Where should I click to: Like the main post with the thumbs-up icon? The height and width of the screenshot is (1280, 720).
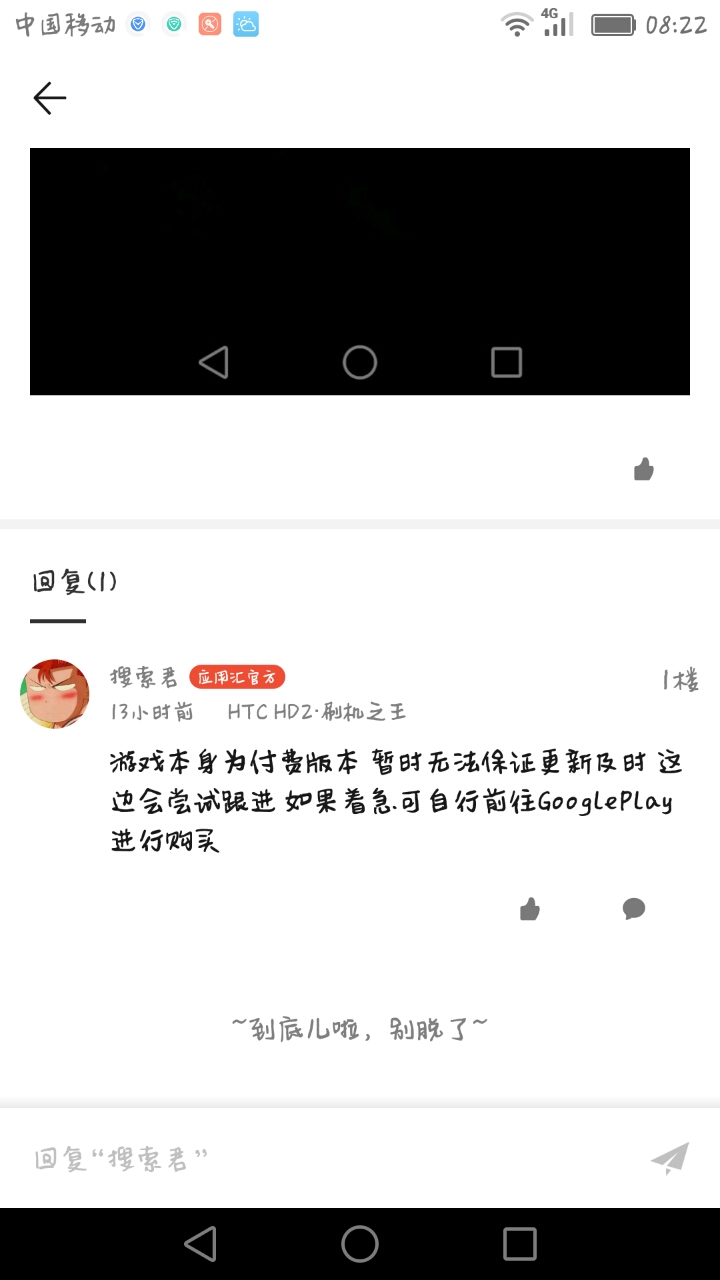(644, 469)
